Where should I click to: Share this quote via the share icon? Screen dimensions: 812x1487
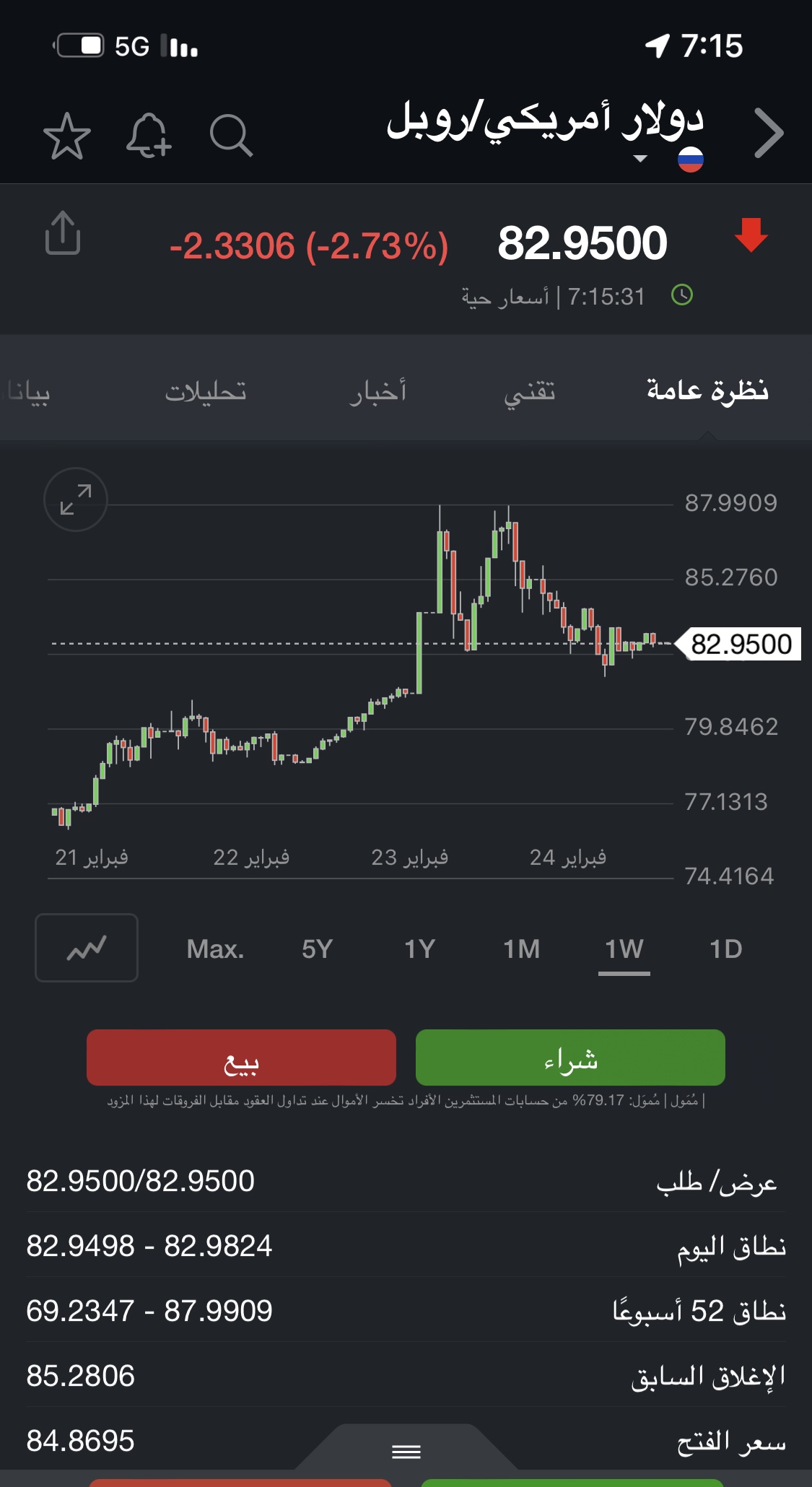63,234
